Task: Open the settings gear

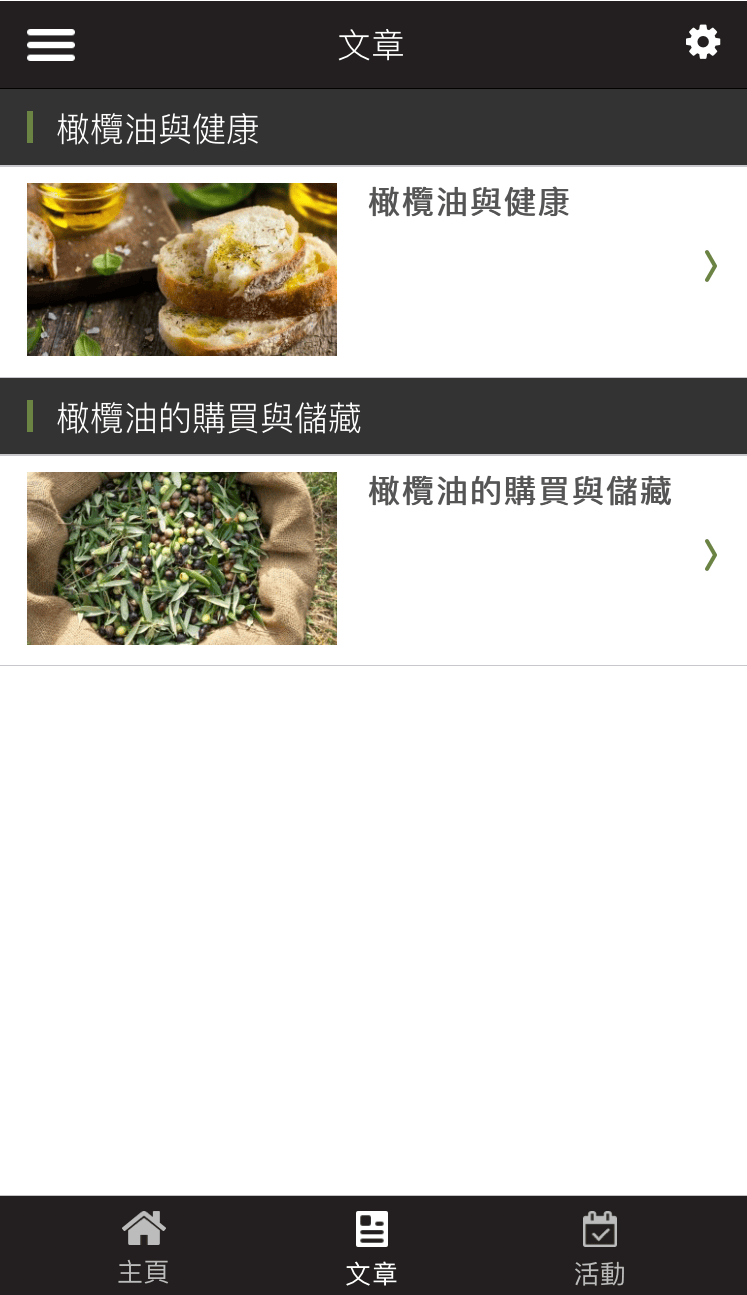Action: tap(702, 43)
